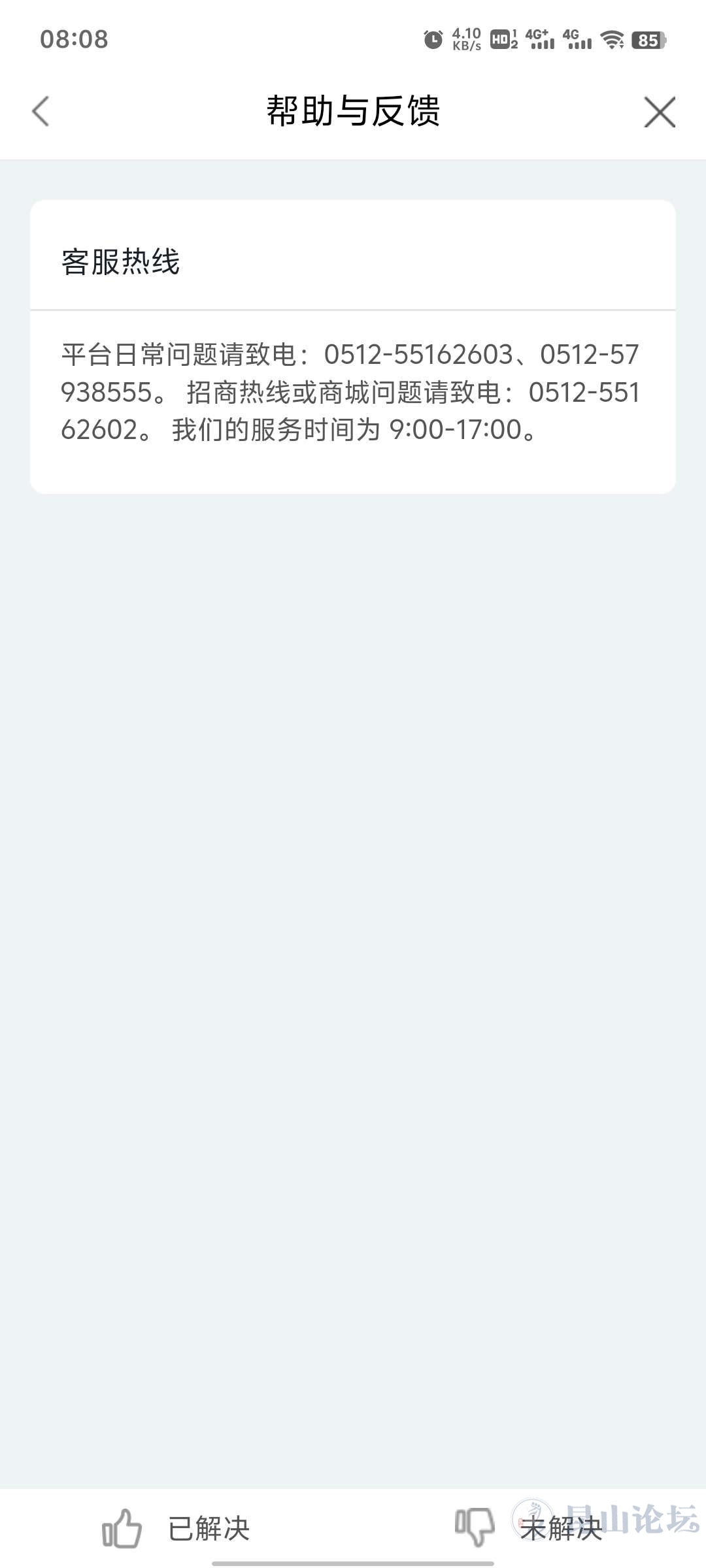This screenshot has width=706, height=1568.
Task: Mark the answer as 已解决
Action: pos(176,1527)
